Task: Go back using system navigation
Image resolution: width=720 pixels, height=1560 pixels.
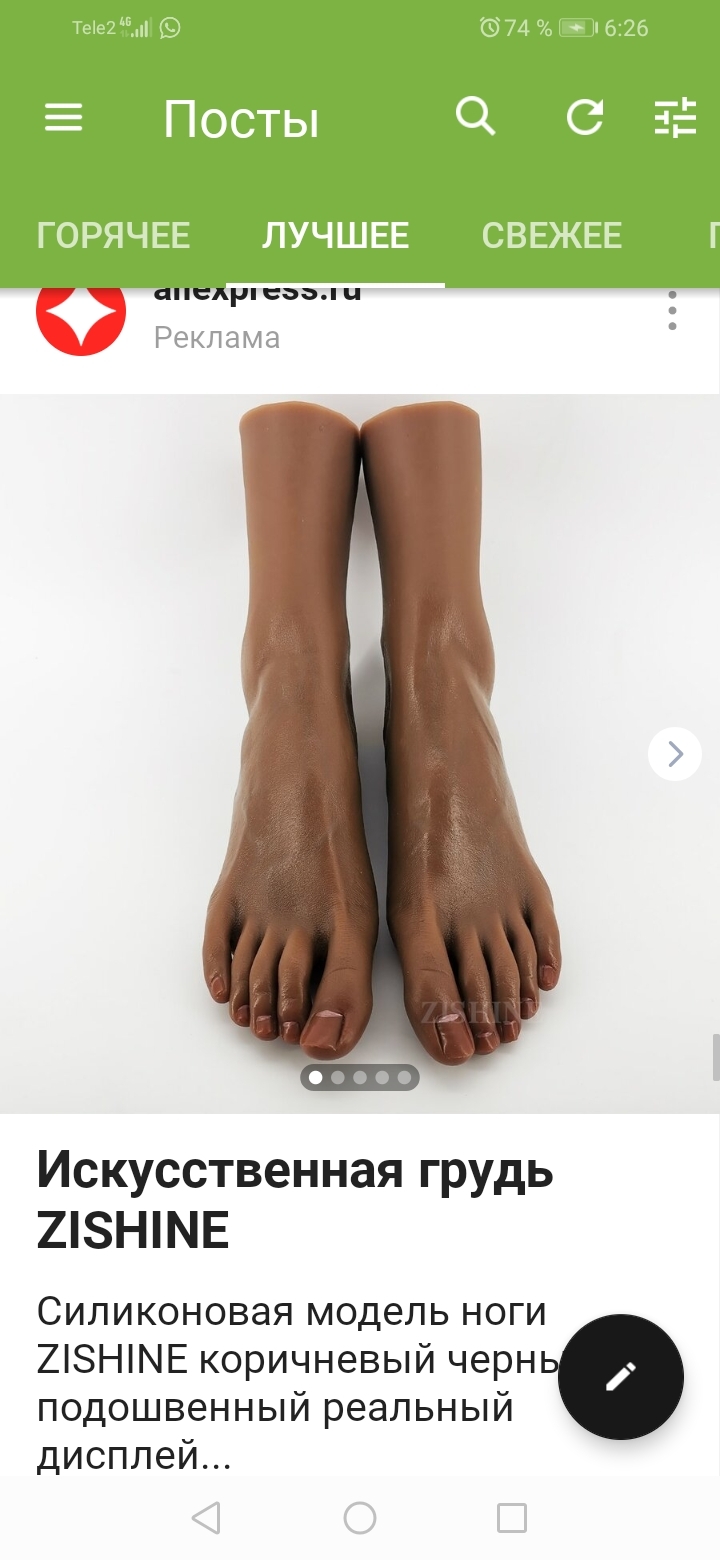Action: pyautogui.click(x=205, y=1518)
